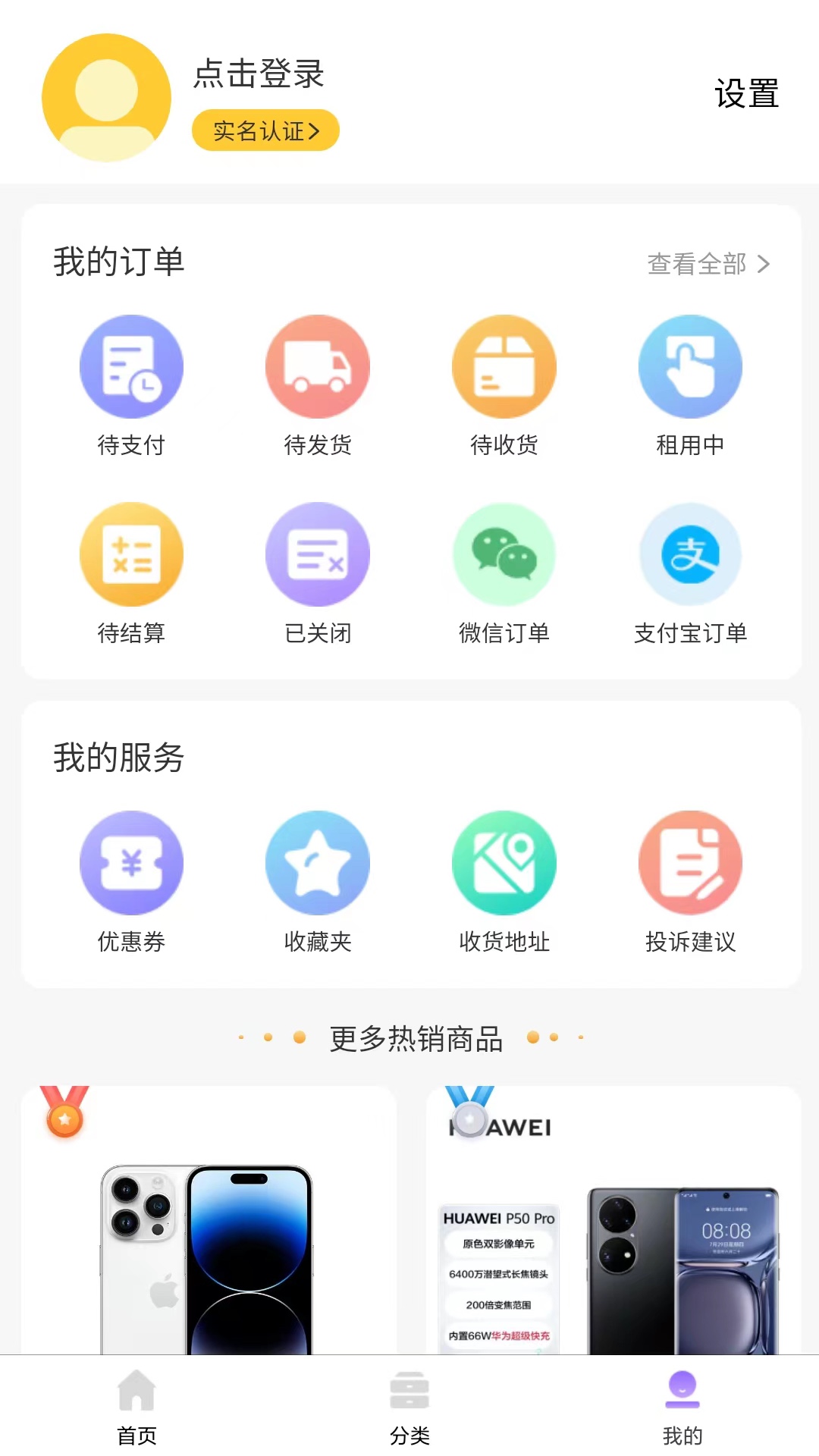Open the 设置 settings link
Image resolution: width=819 pixels, height=1456 pixels.
coord(745,94)
